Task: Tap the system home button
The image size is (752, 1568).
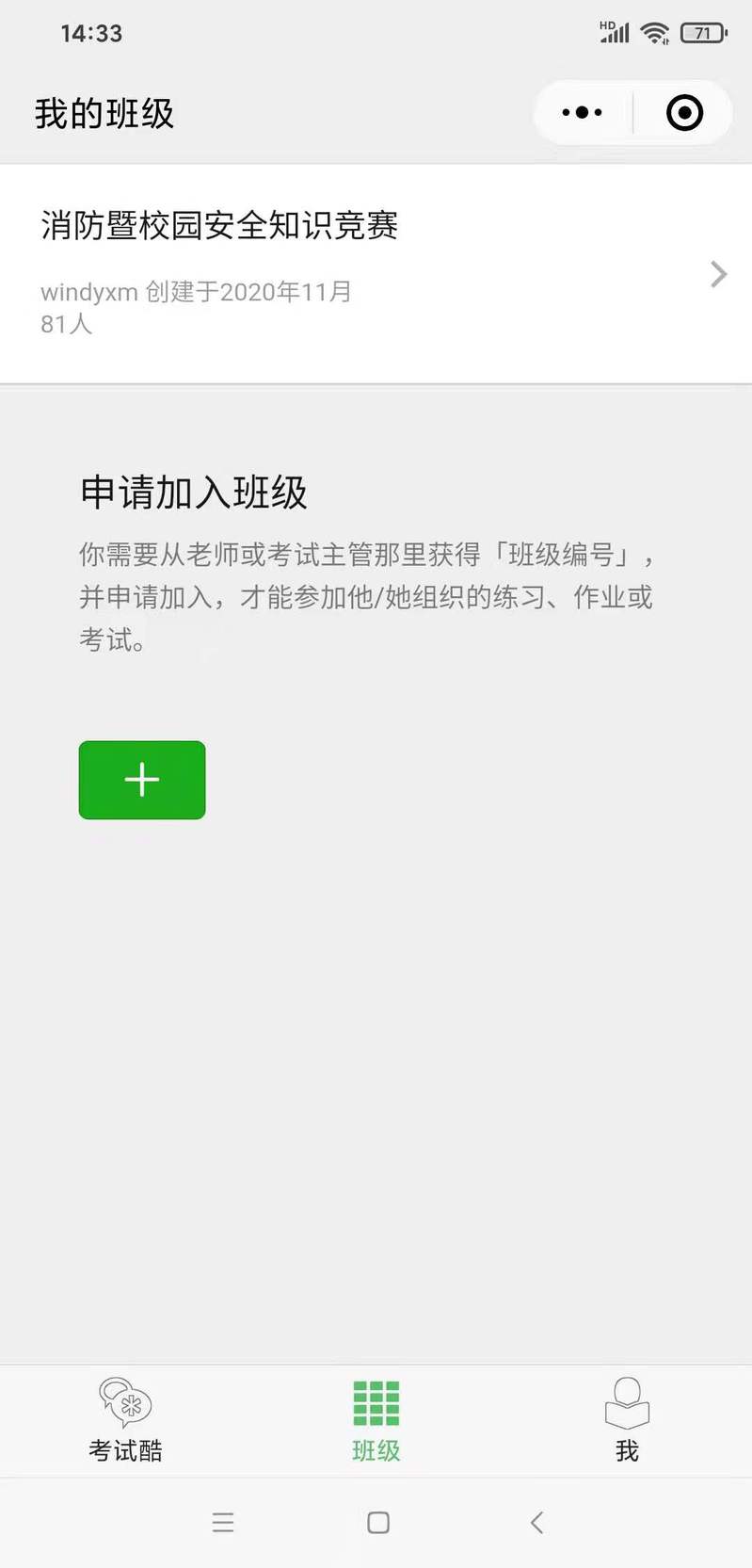Action: point(378,1523)
